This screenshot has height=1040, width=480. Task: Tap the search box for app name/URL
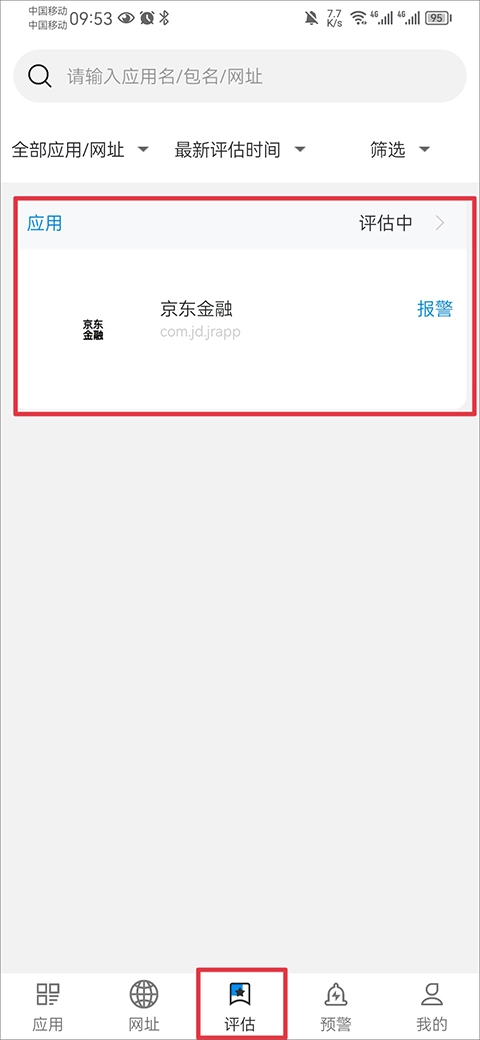[x=240, y=76]
